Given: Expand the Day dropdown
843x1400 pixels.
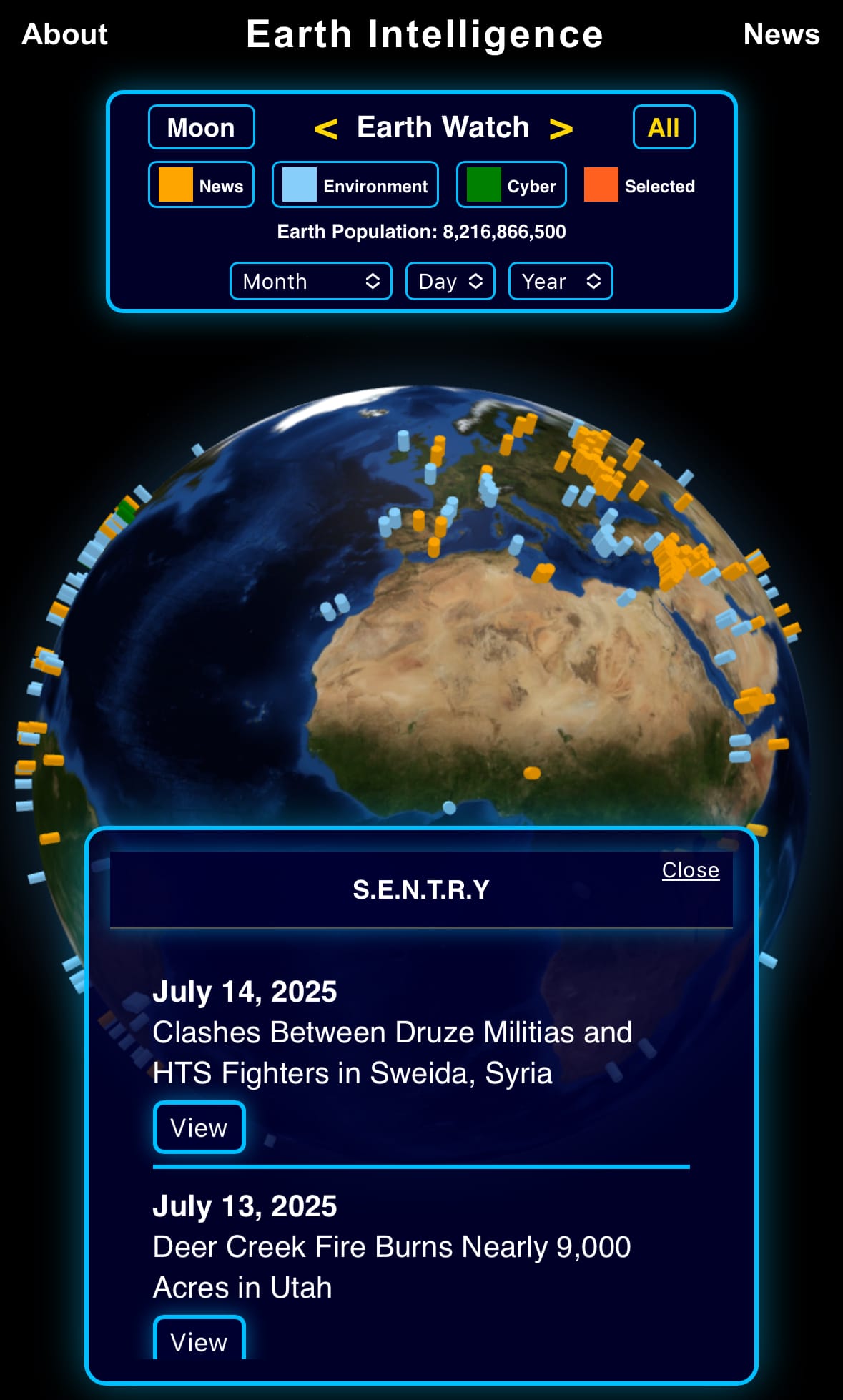Looking at the screenshot, I should tap(450, 281).
